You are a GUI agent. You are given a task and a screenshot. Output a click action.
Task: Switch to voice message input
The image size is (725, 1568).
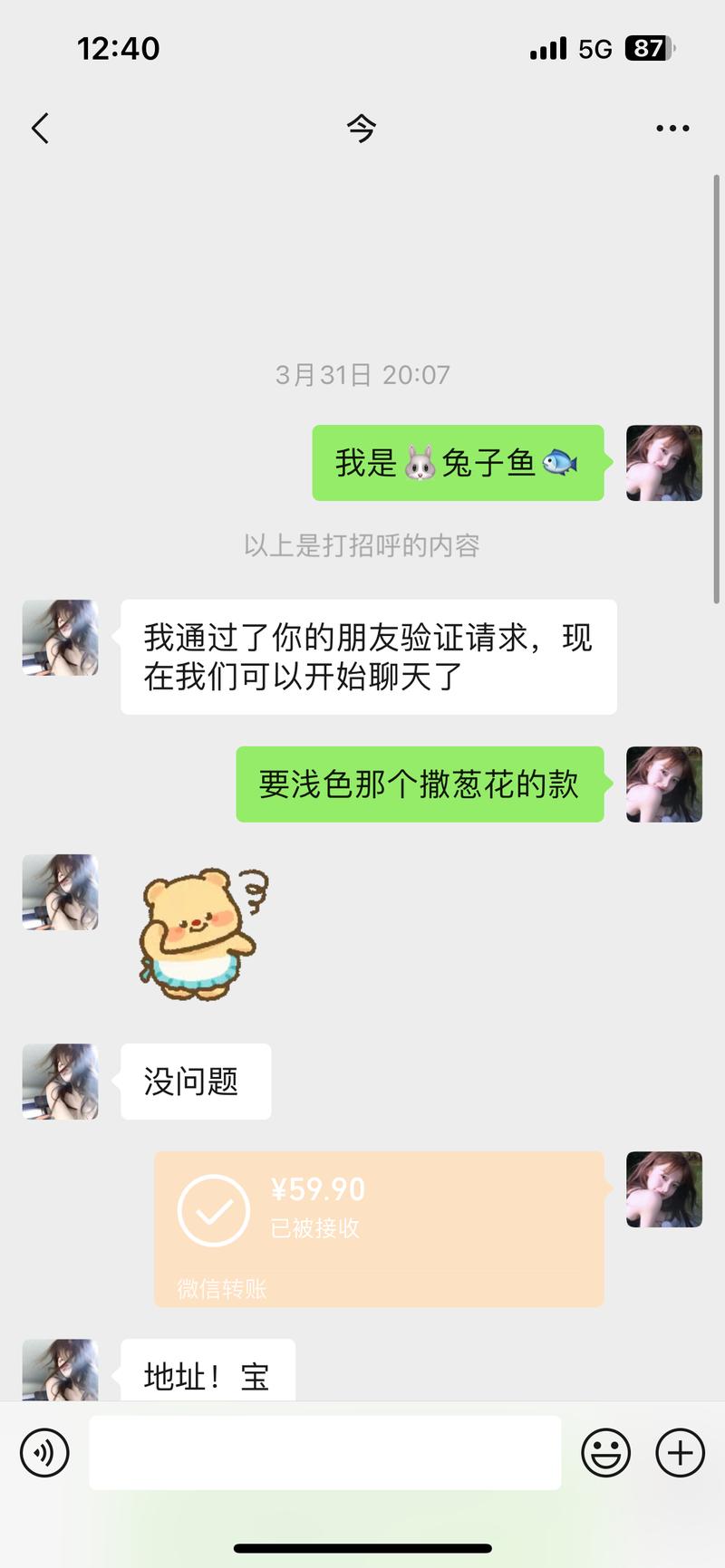[x=44, y=1453]
